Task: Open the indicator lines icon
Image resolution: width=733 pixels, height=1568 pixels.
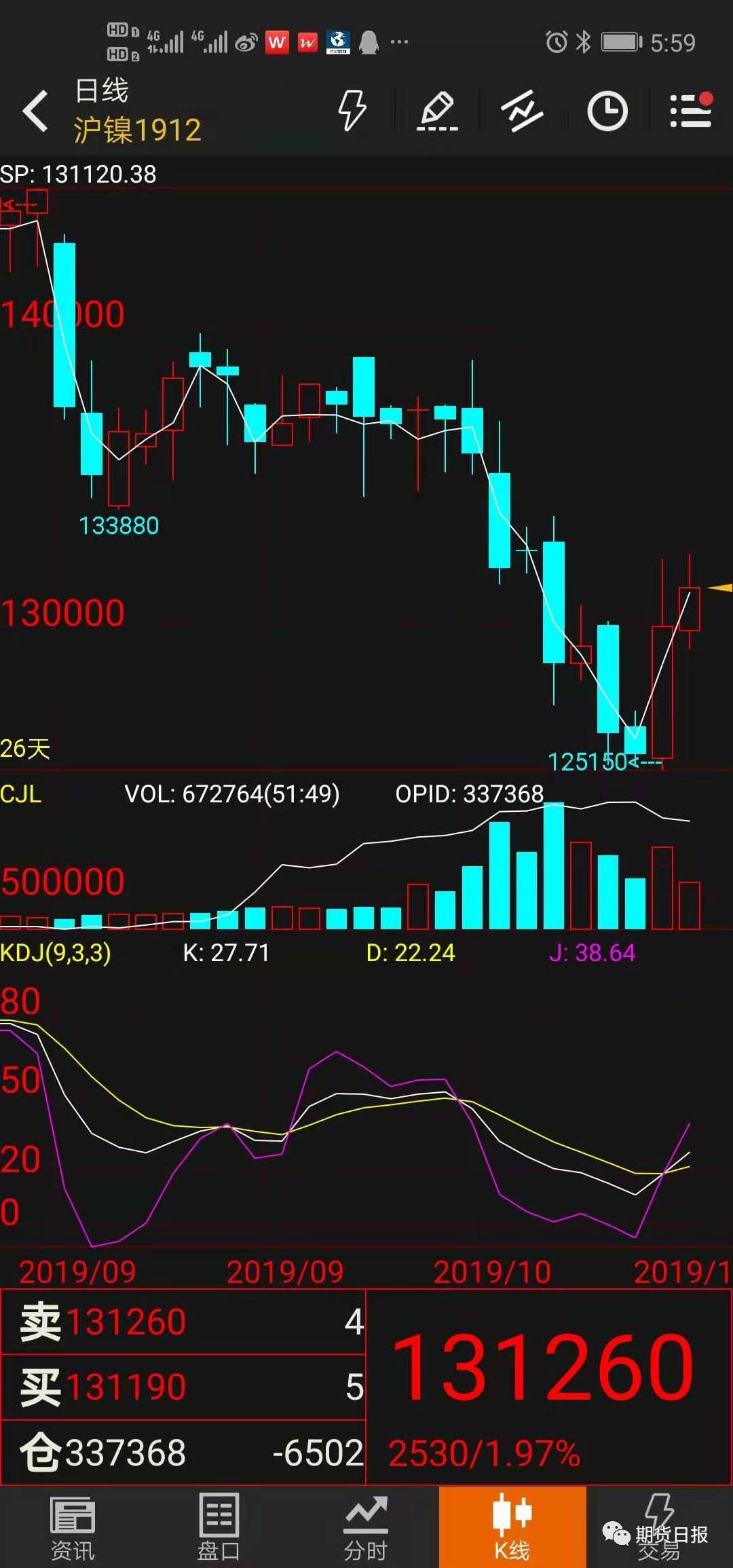Action: click(522, 111)
